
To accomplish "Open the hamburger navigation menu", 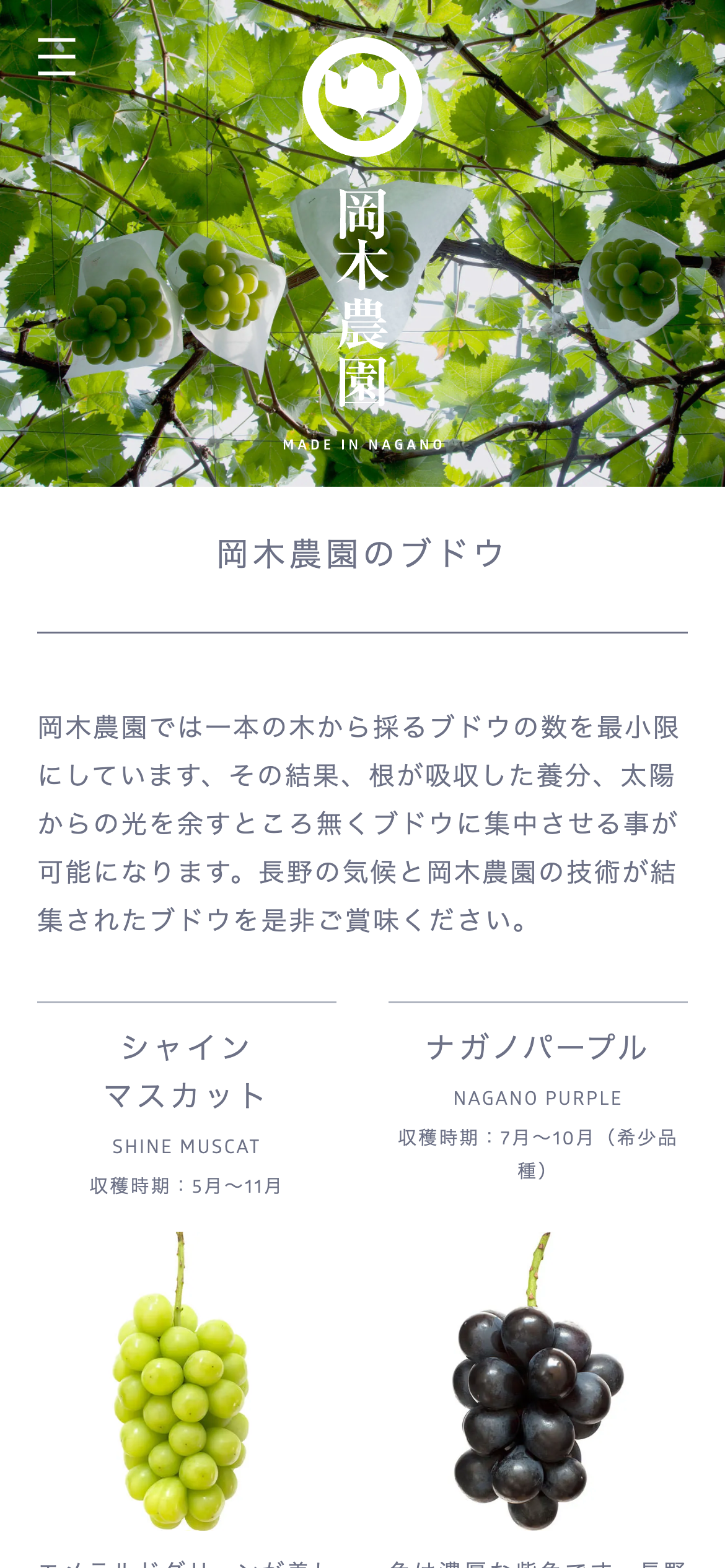I will pos(56,57).
